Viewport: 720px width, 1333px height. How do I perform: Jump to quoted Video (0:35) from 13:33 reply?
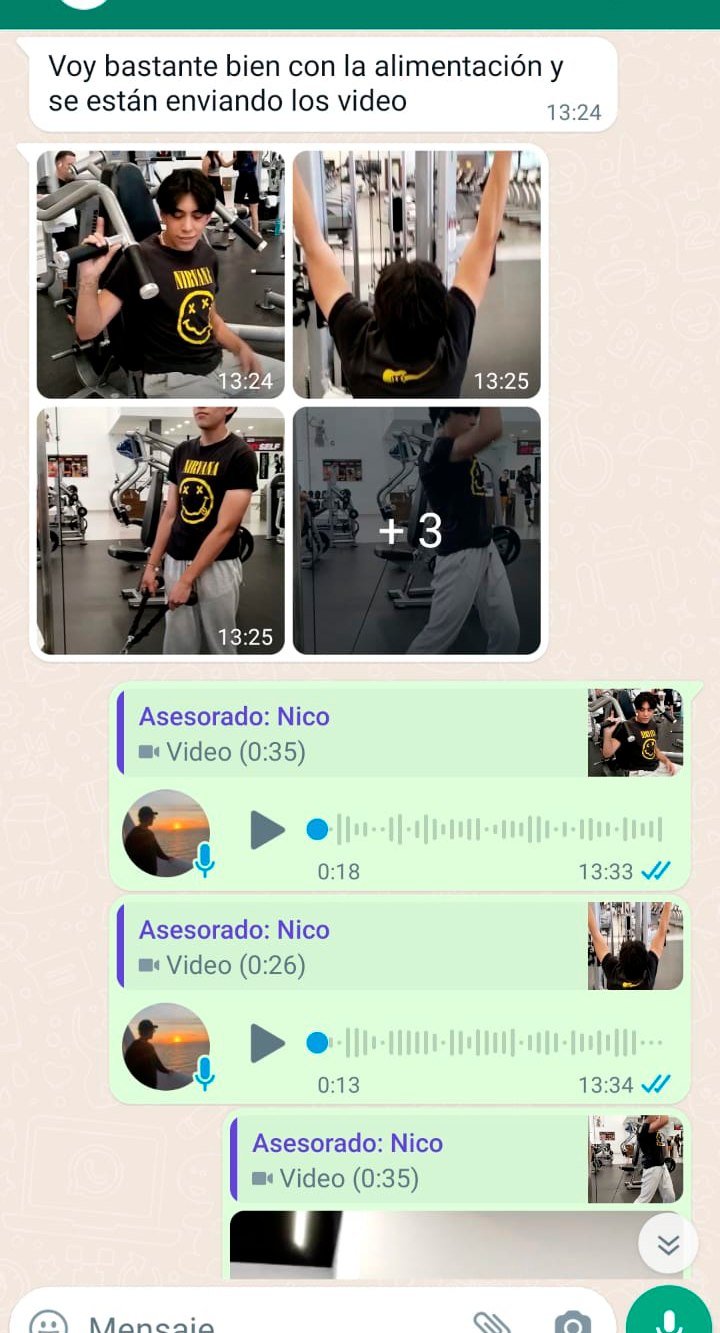point(400,733)
